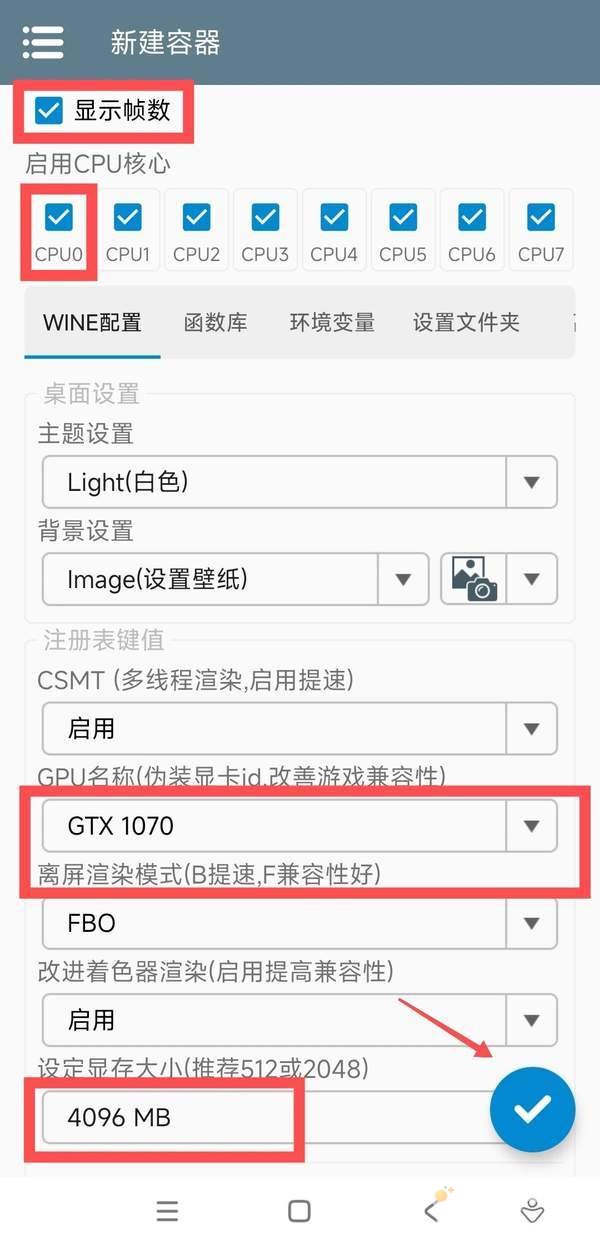Toggle the CPU0 core checkbox
The width and height of the screenshot is (600, 1249).
[59, 216]
